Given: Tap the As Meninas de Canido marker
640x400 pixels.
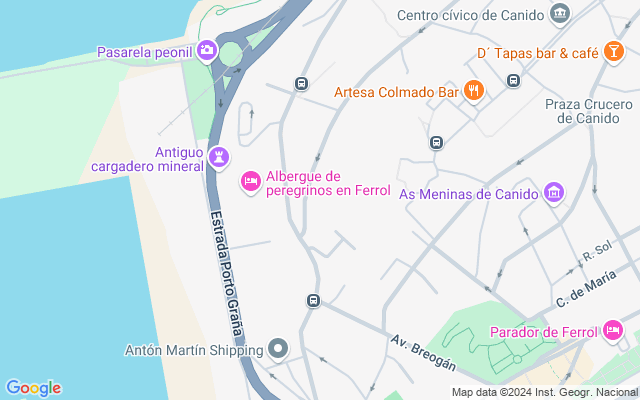Looking at the screenshot, I should click(x=554, y=192).
